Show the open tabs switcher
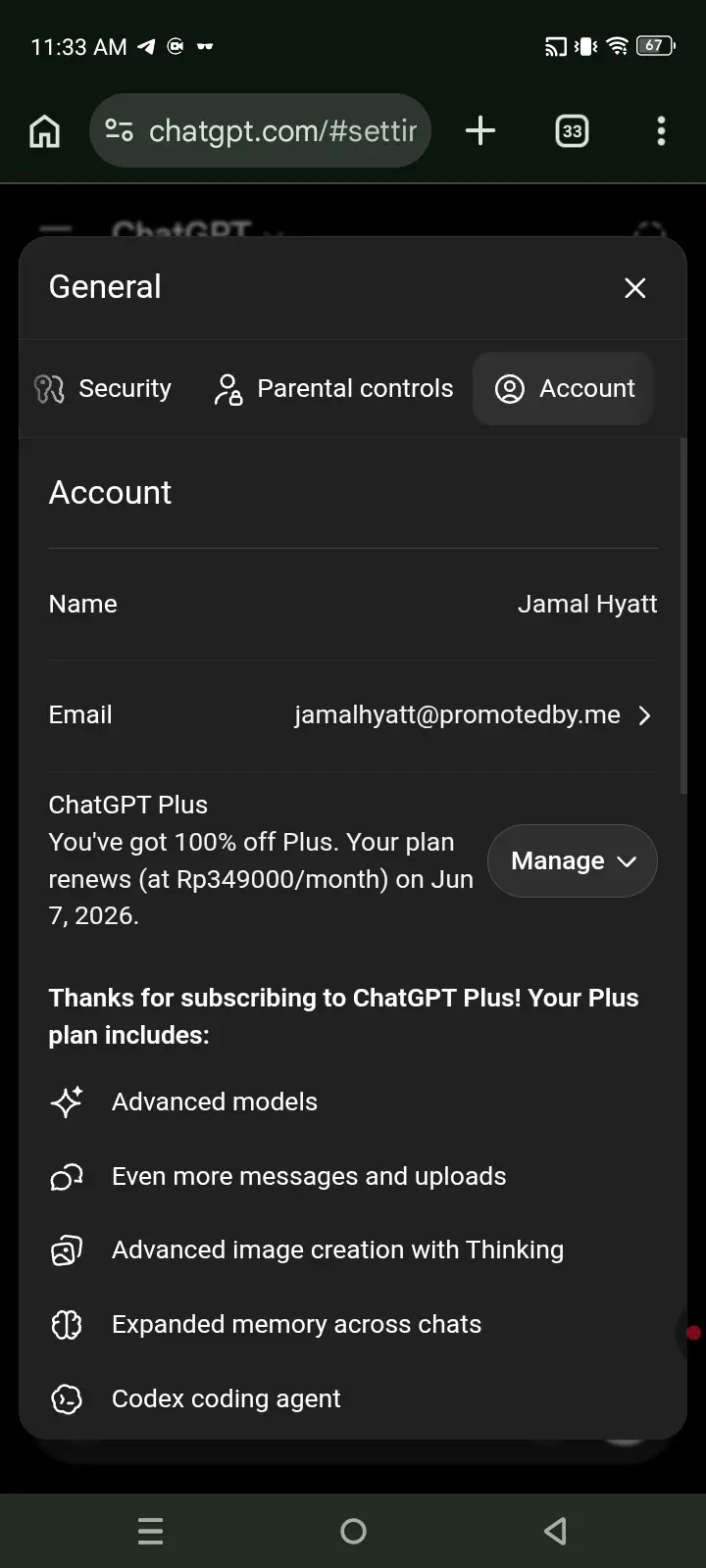Image resolution: width=706 pixels, height=1568 pixels. pyautogui.click(x=572, y=130)
